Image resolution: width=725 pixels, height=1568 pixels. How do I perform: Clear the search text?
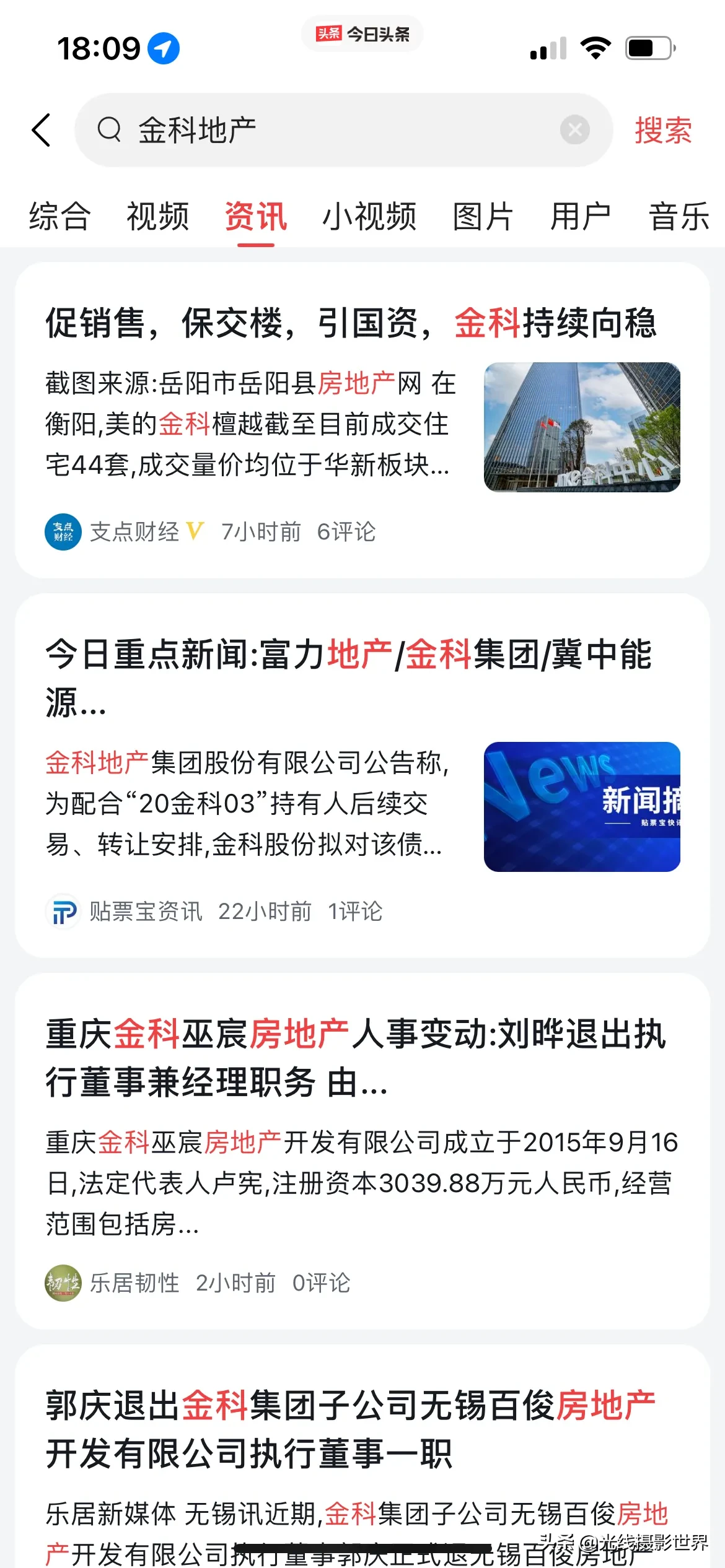coord(574,130)
